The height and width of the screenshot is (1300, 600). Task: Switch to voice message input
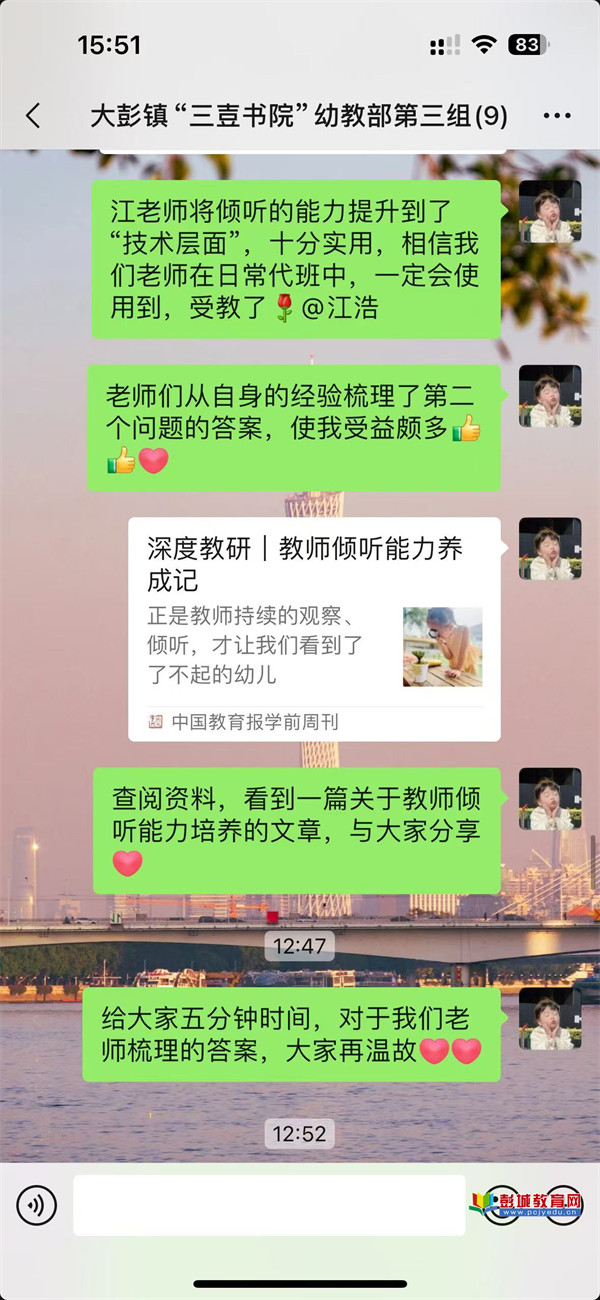pos(37,1205)
